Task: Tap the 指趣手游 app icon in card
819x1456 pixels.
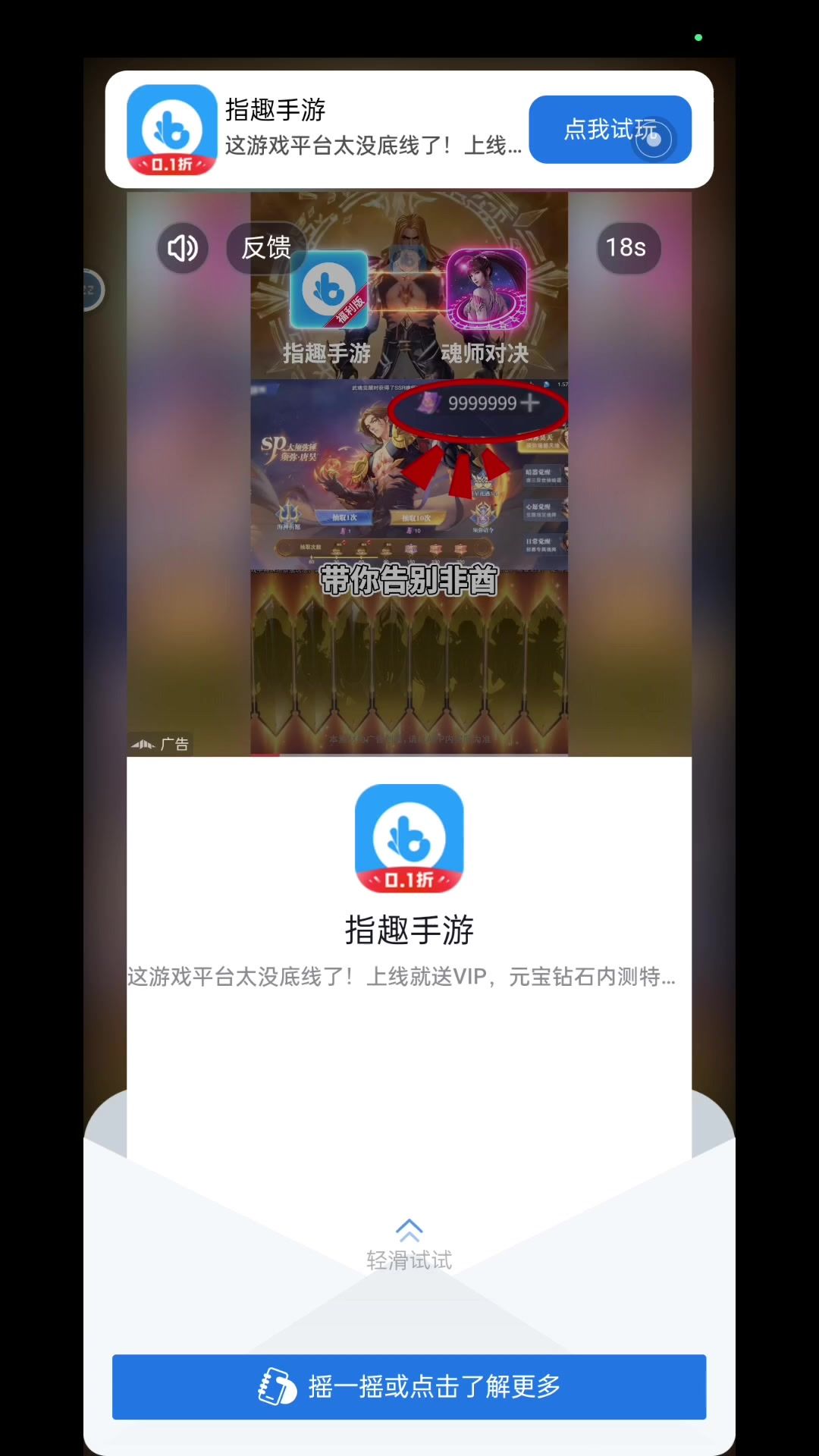Action: (409, 839)
